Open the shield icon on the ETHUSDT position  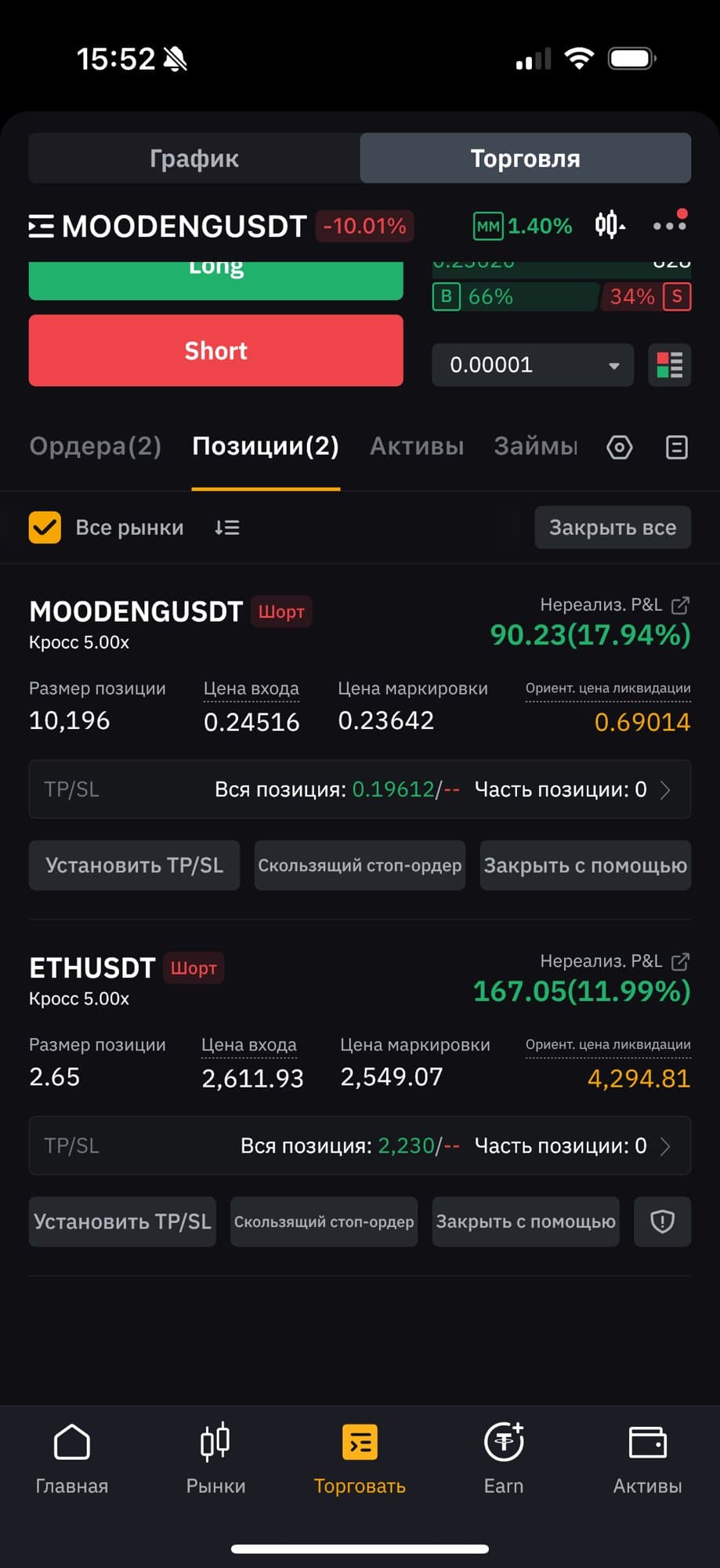coord(662,1221)
